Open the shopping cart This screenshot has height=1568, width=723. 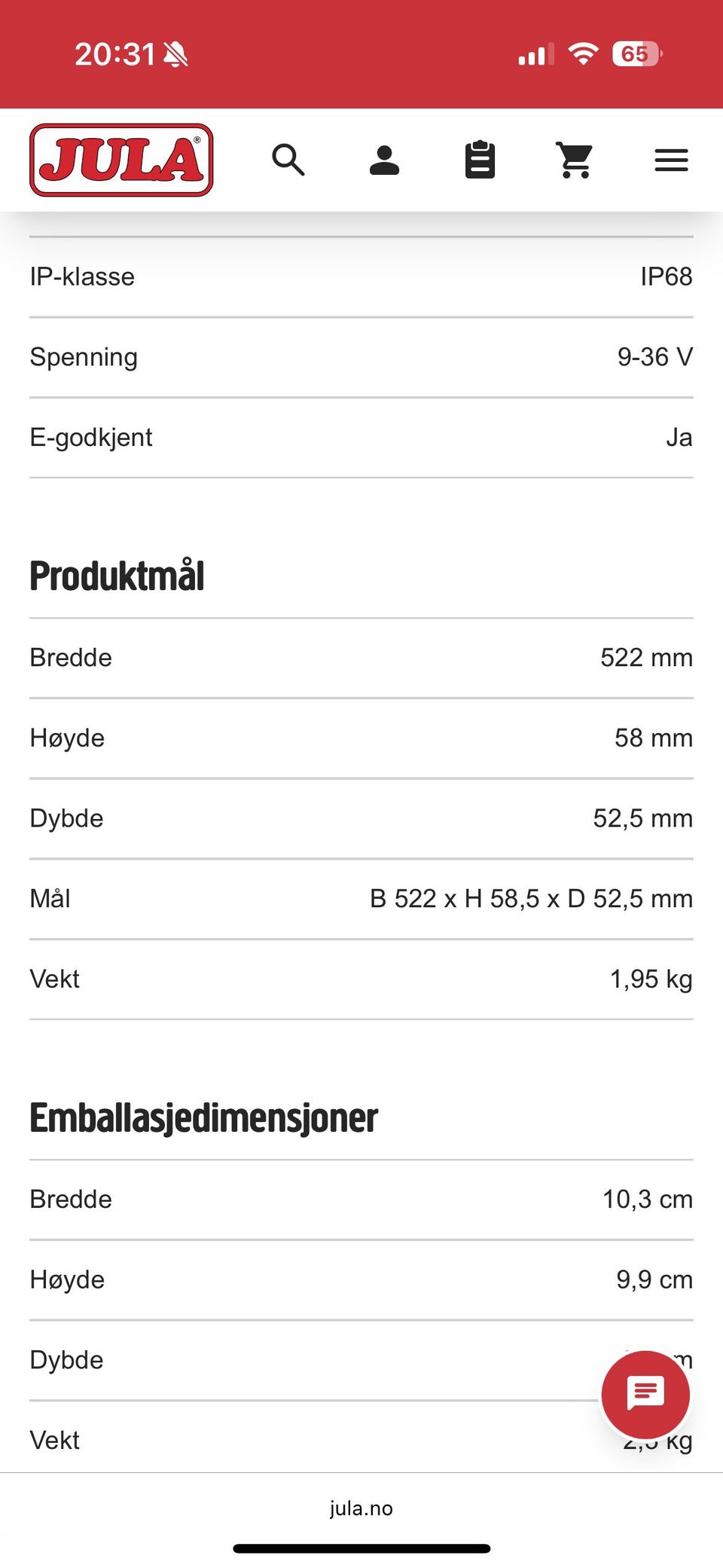coord(575,160)
